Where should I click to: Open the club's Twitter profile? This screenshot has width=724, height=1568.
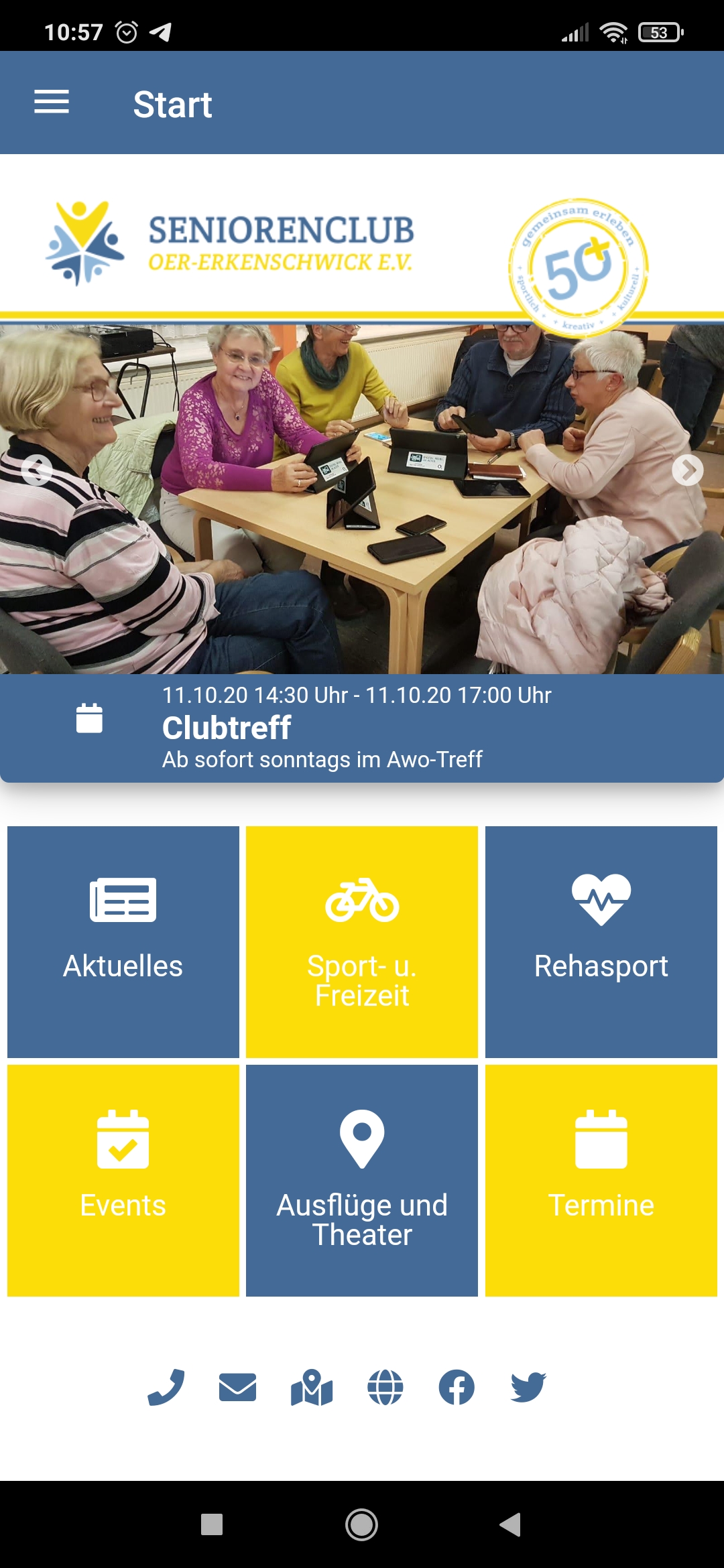point(528,1387)
